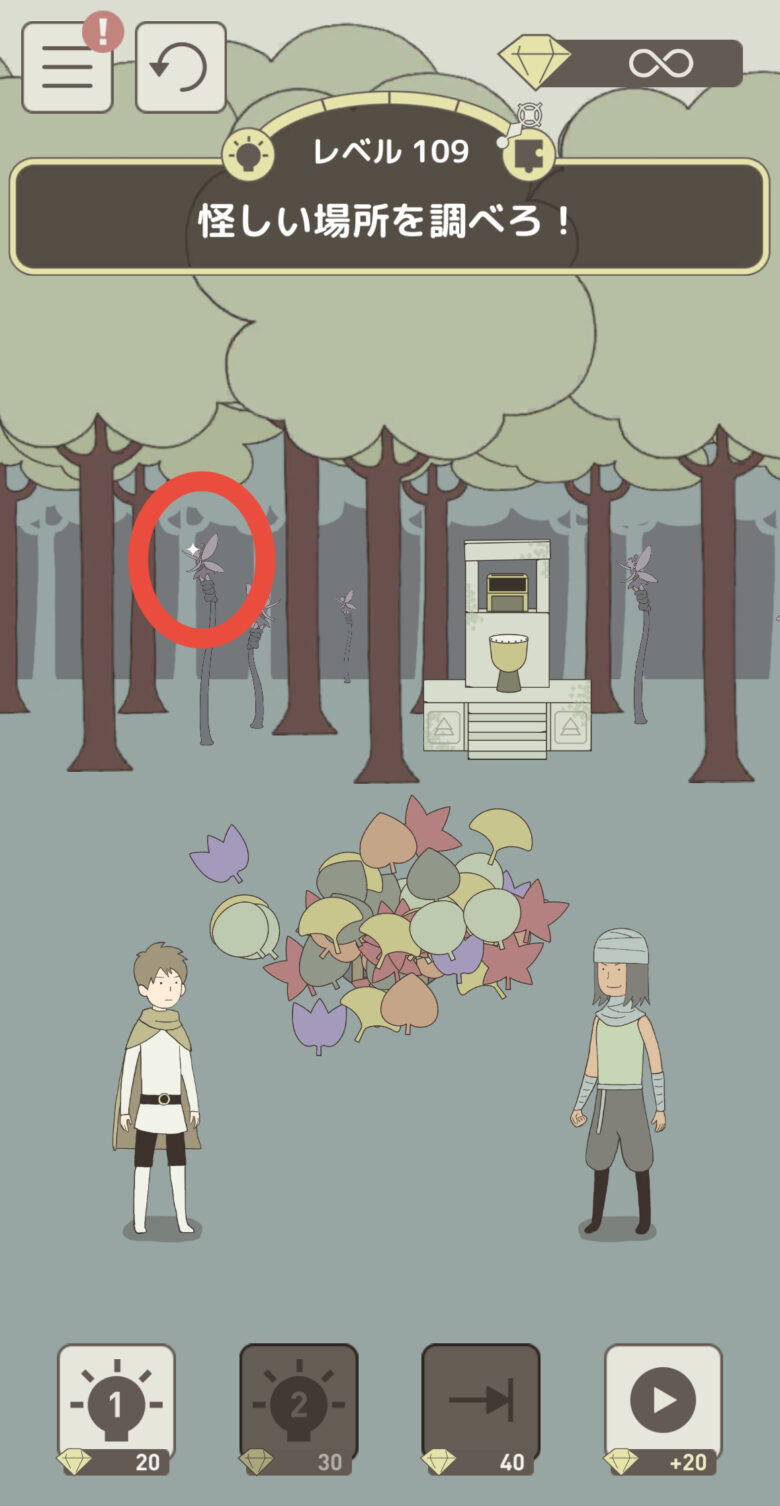This screenshot has height=1506, width=780.
Task: Skip the level for 40 gems
Action: [x=480, y=1407]
